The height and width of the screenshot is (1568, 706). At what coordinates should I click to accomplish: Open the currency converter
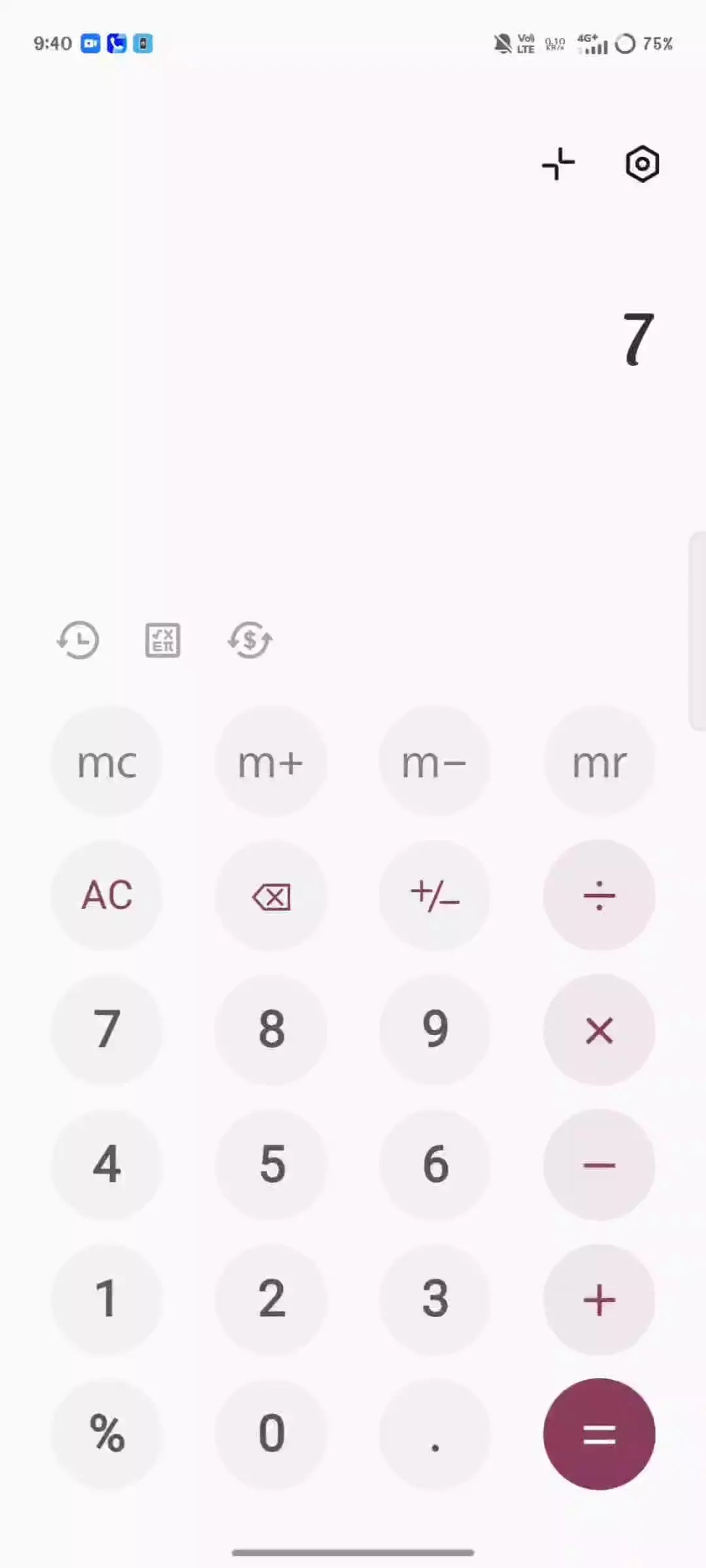250,640
